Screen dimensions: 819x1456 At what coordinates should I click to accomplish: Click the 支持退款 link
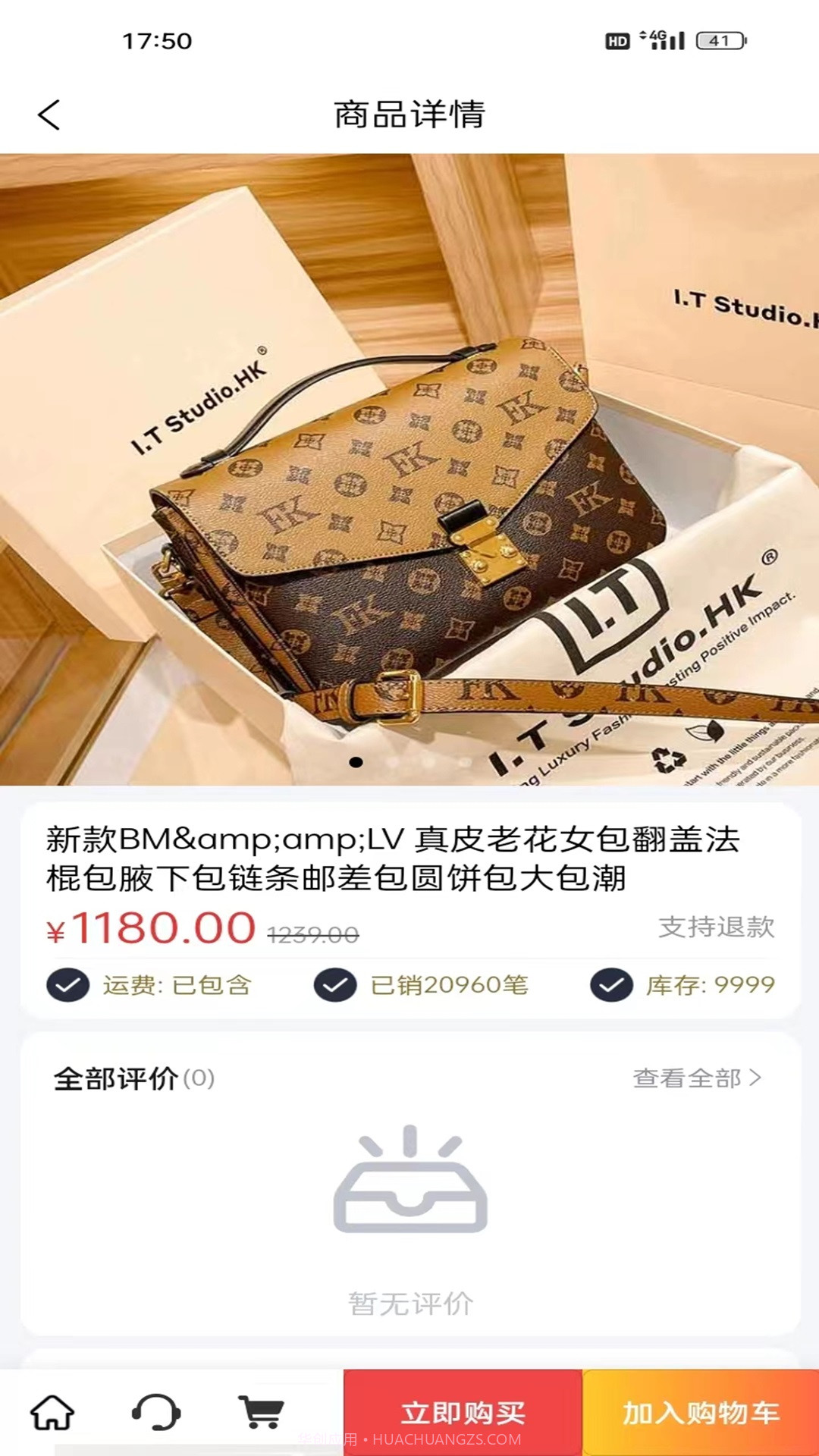[x=716, y=927]
